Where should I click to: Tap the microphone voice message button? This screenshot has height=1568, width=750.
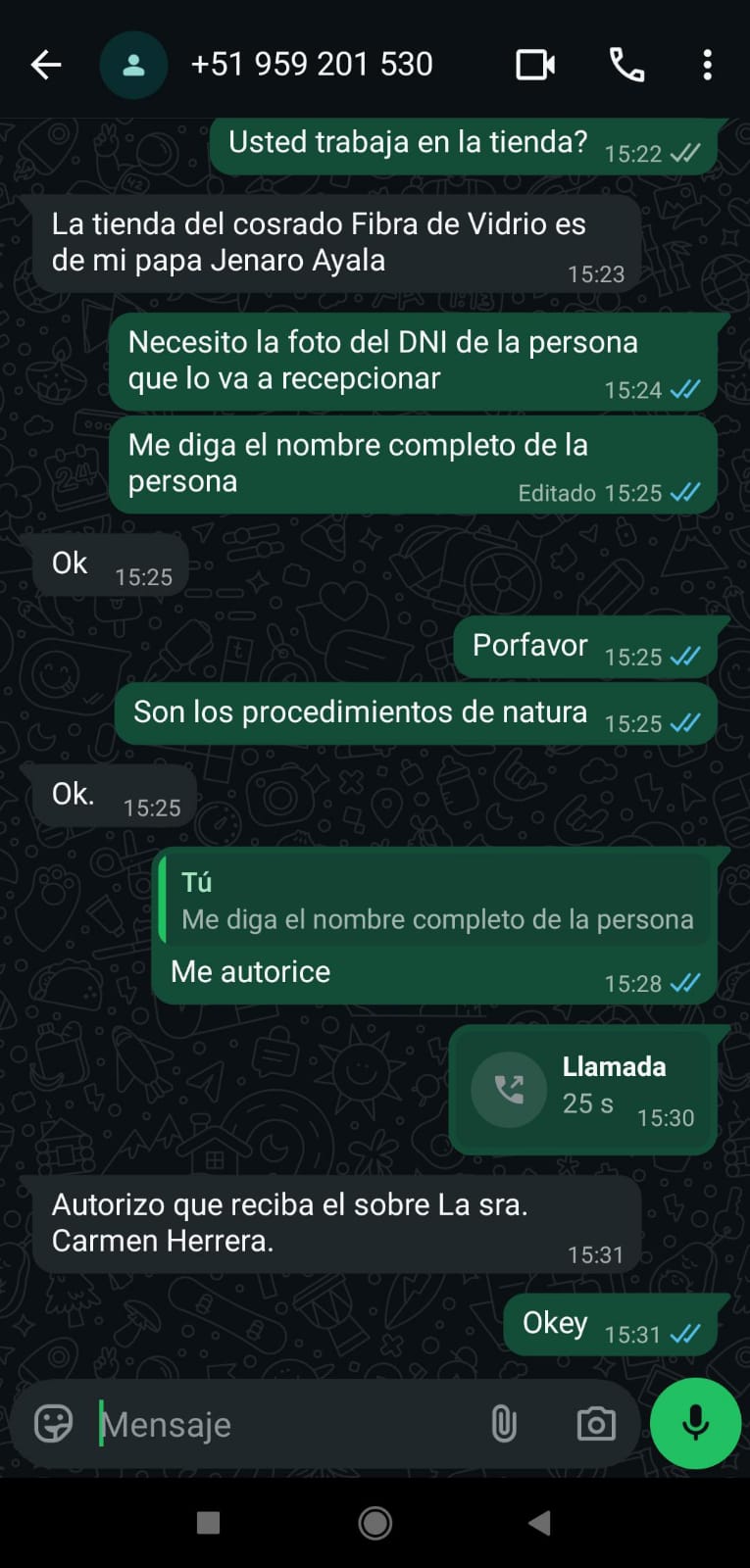click(x=695, y=1423)
